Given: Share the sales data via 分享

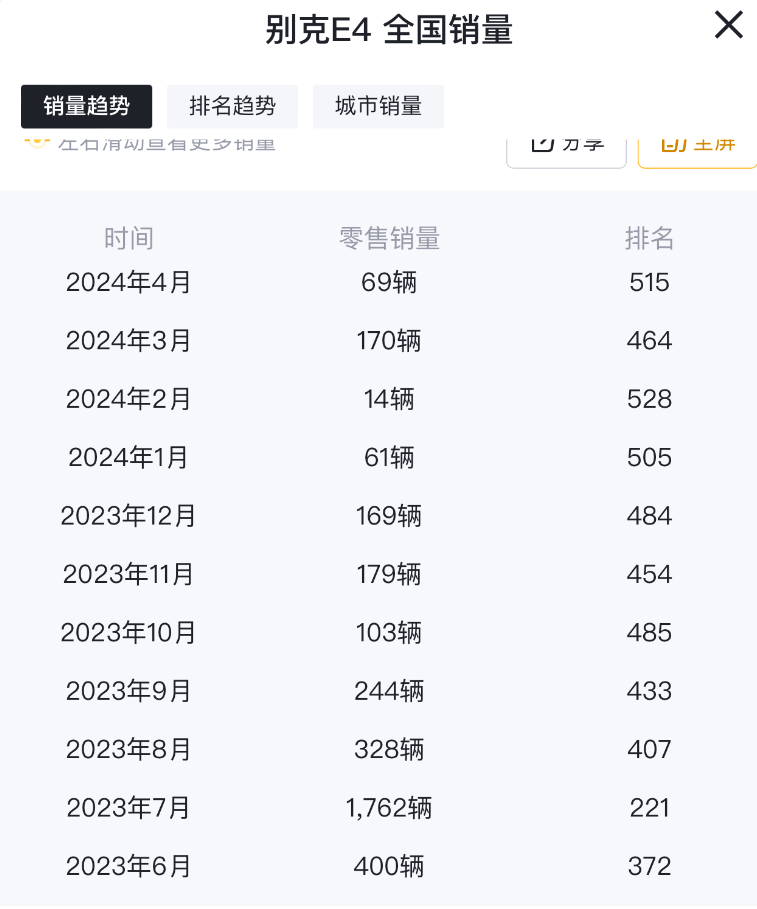Looking at the screenshot, I should coord(566,147).
